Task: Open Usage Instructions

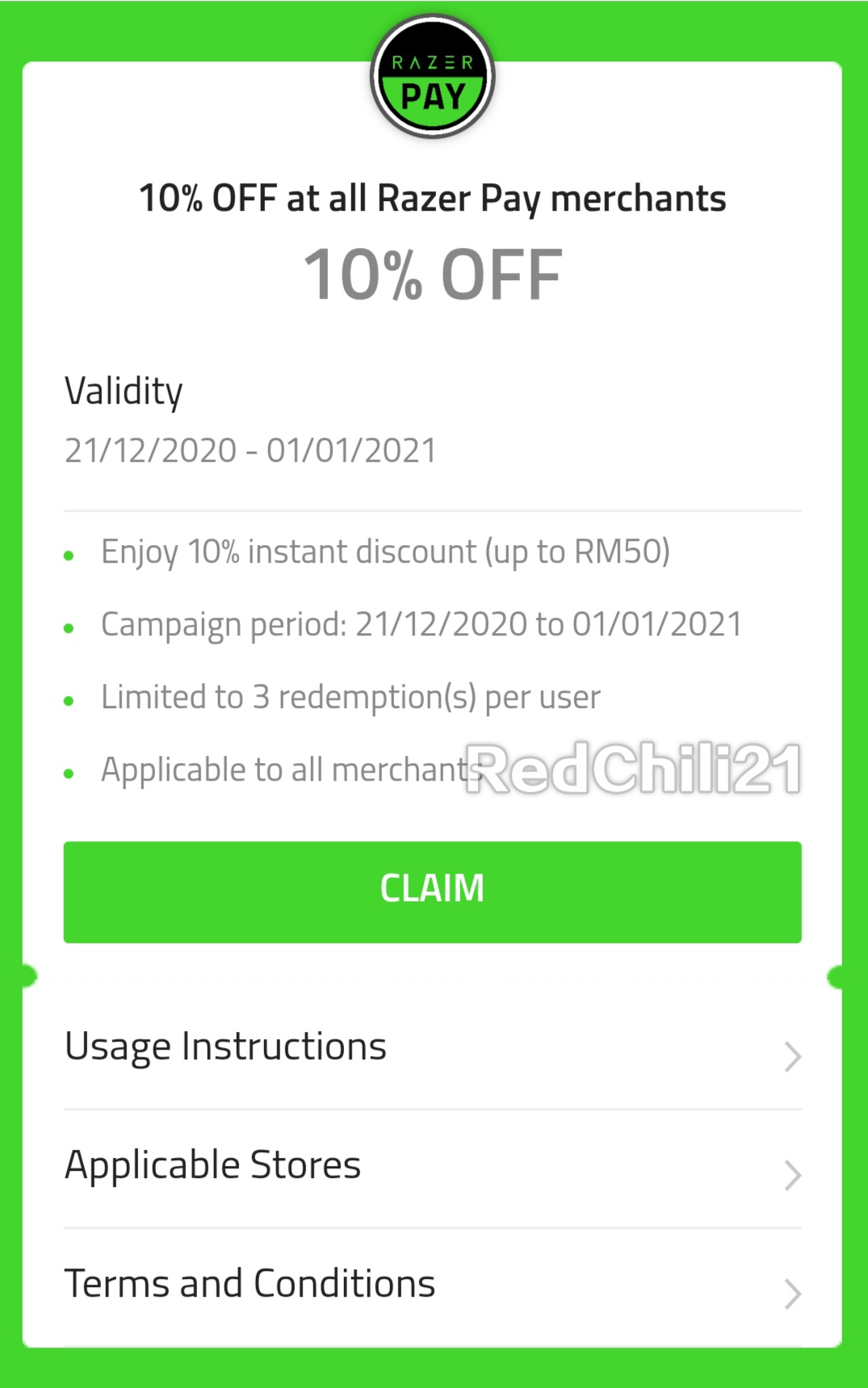Action: click(x=432, y=1048)
